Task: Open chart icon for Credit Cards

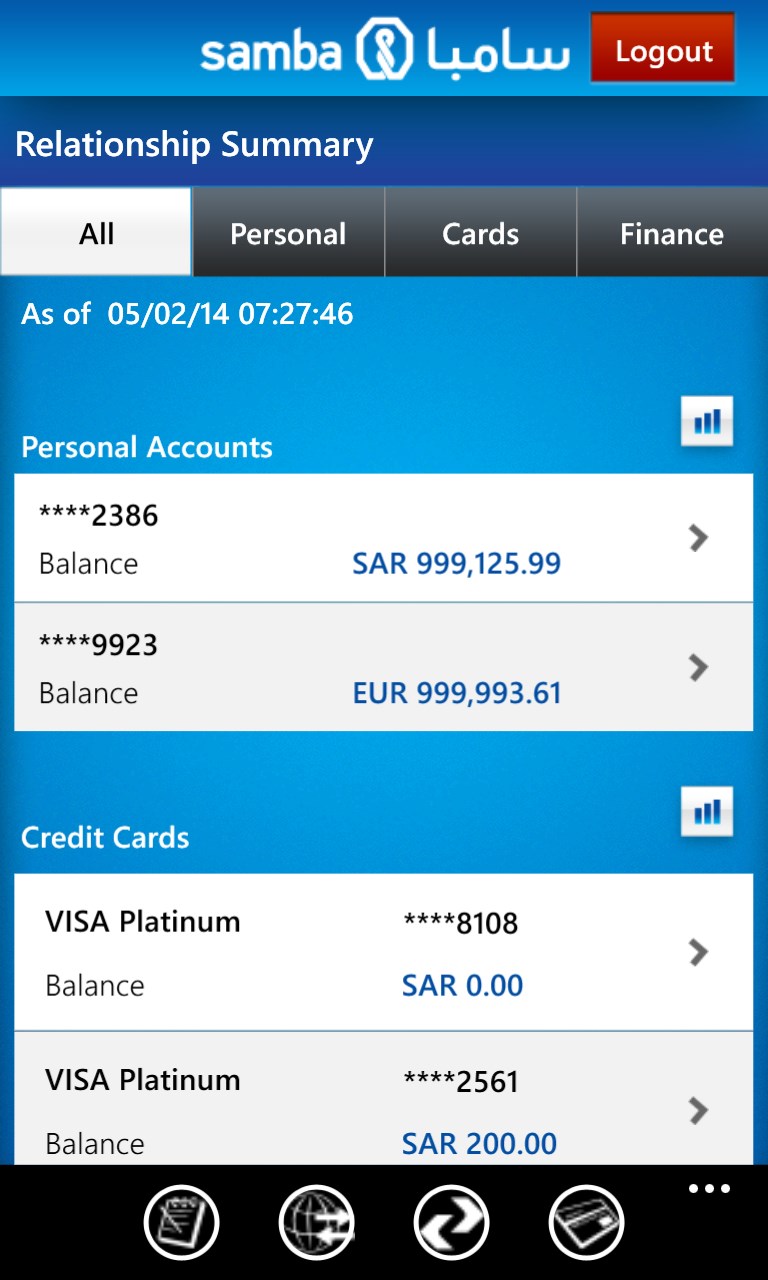Action: tap(706, 811)
